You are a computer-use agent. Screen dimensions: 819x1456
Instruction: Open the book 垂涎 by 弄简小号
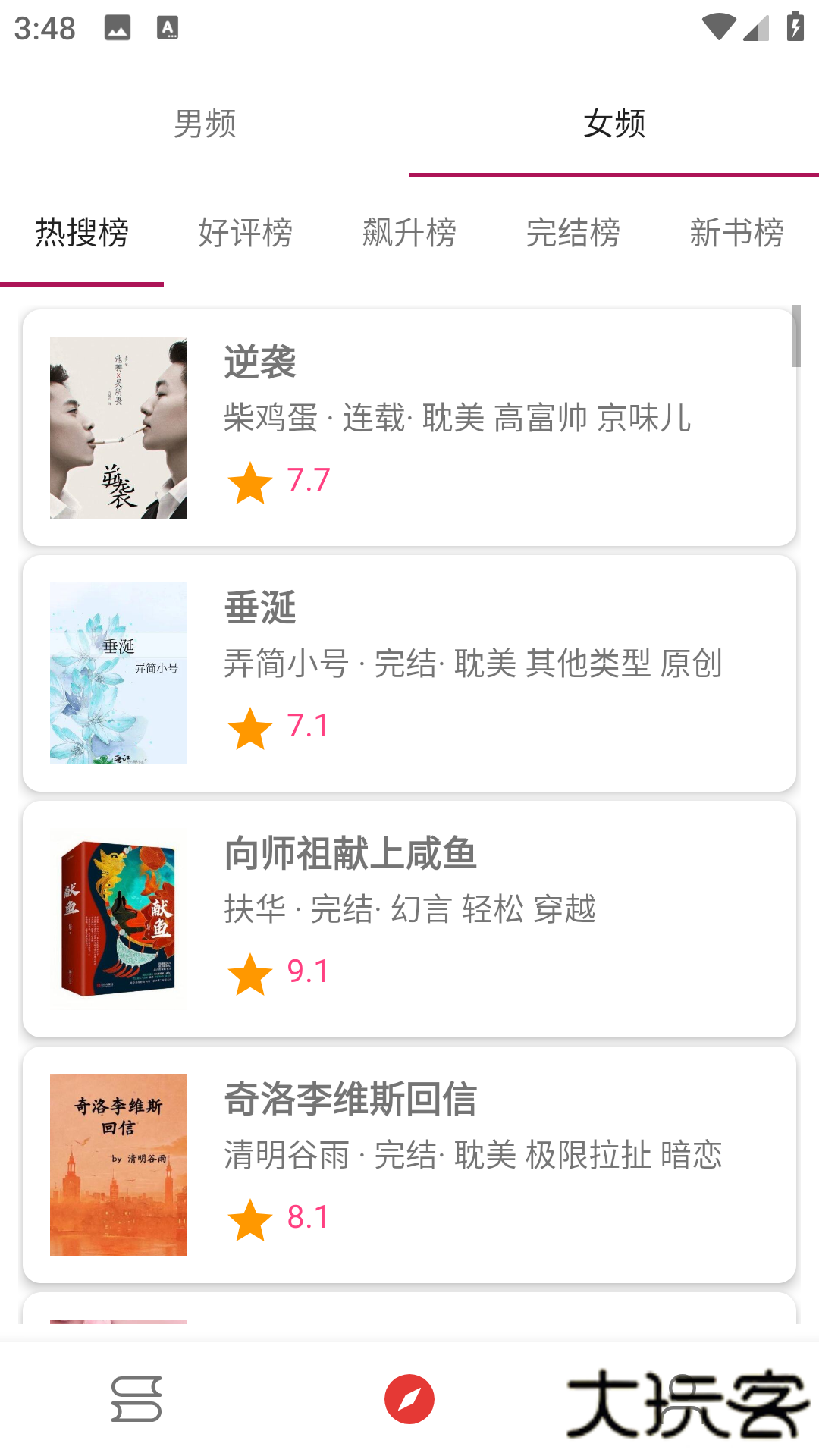point(409,673)
